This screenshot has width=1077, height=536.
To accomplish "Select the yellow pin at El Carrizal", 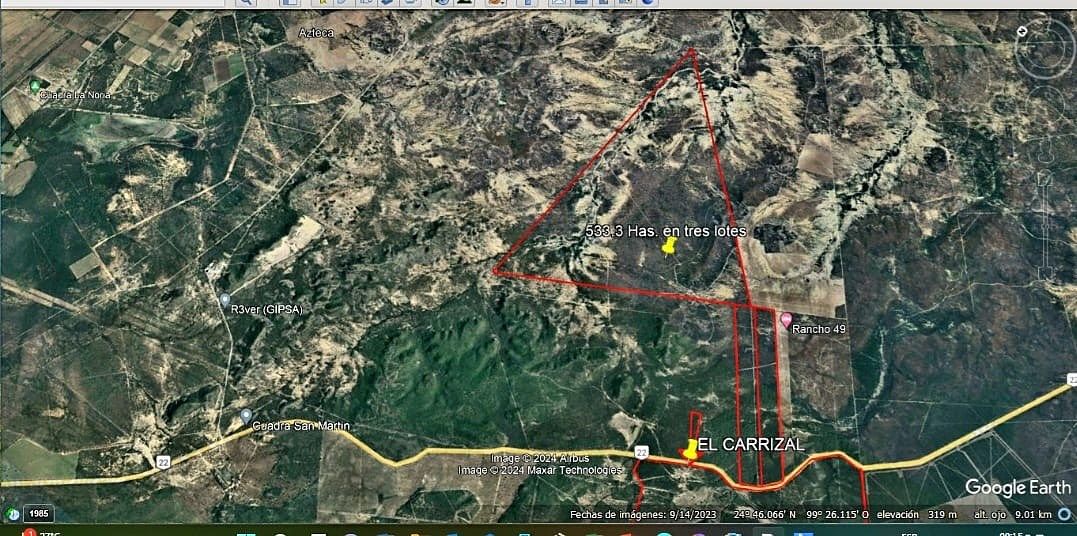I will tap(691, 450).
